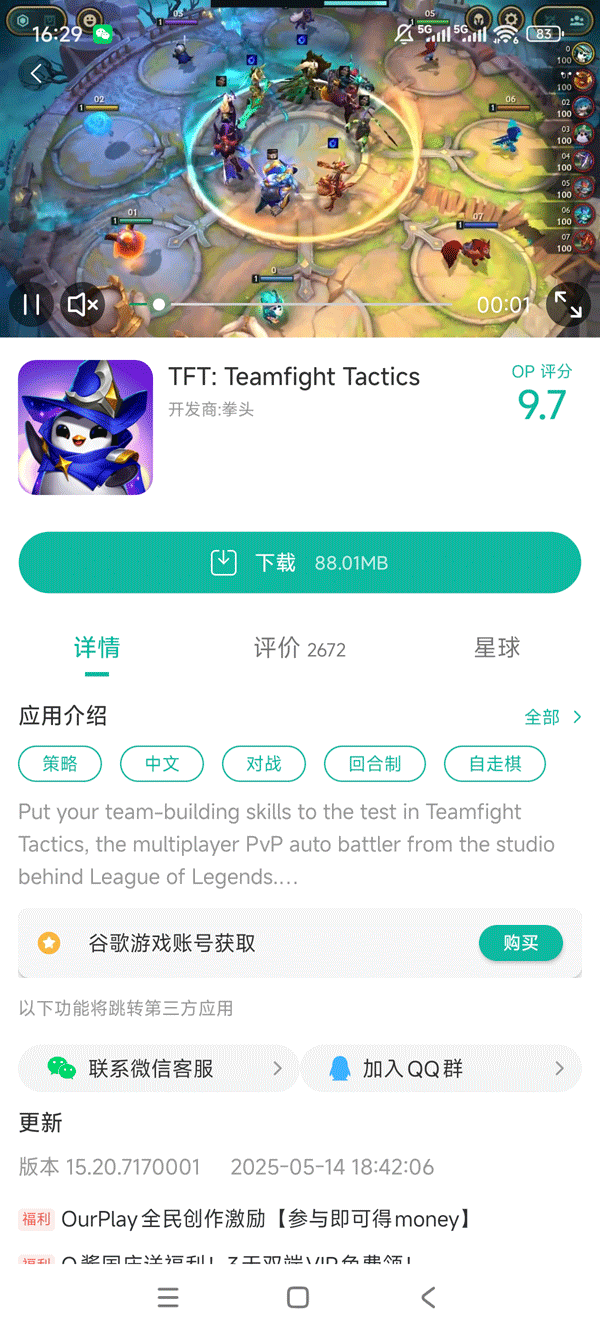
Task: Go back using the top-left arrow
Action: (36, 73)
